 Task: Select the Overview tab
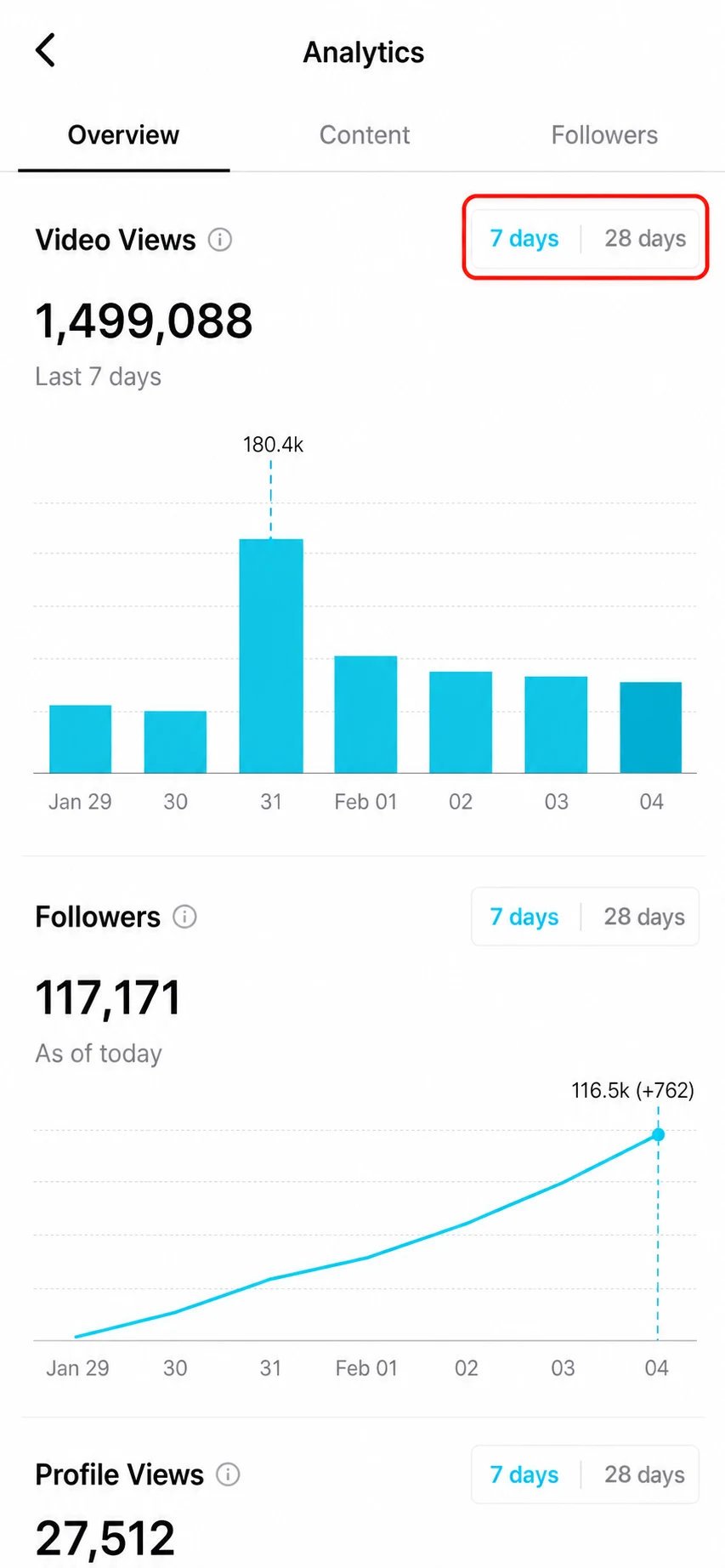(123, 135)
